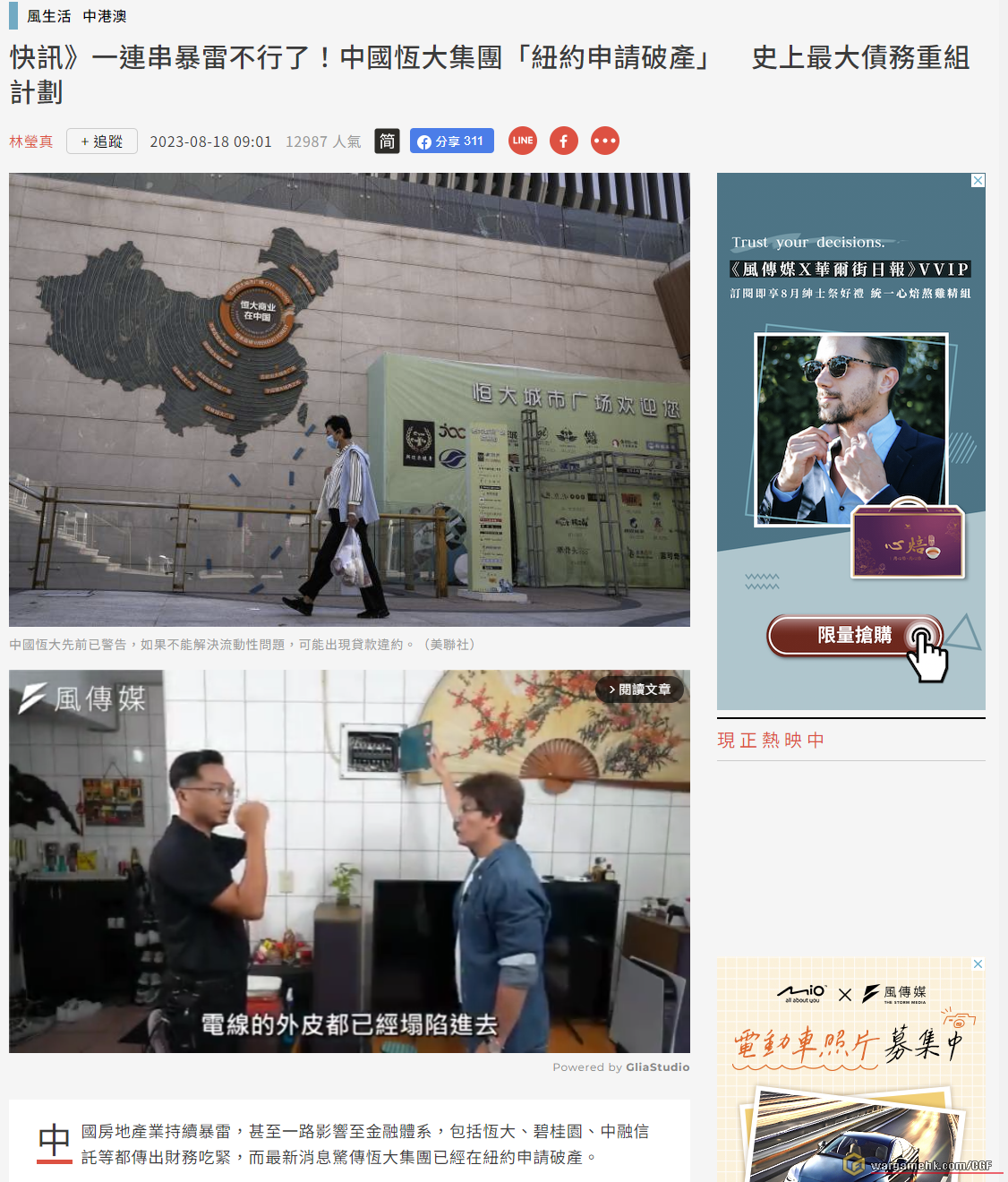Switch to simplified Chinese with 简 icon

coord(387,141)
